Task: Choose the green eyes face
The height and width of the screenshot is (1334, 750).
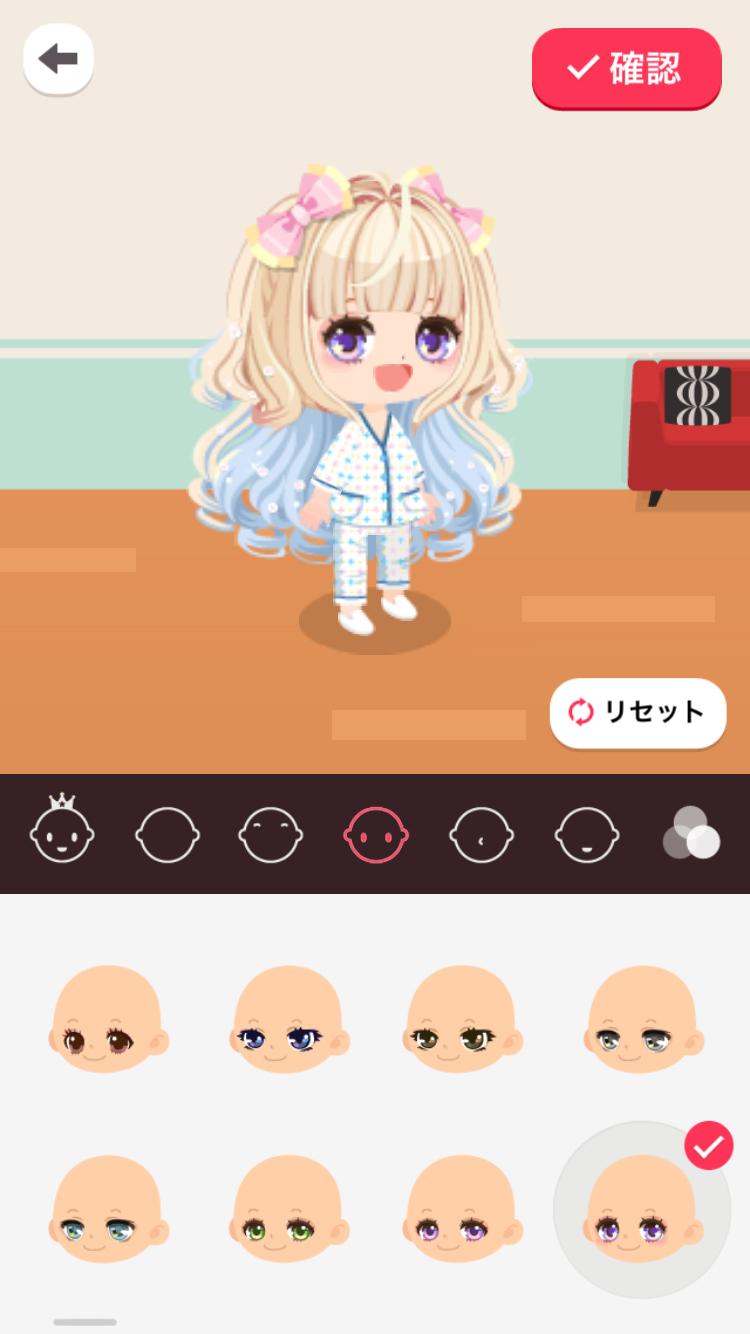Action: coord(287,1210)
